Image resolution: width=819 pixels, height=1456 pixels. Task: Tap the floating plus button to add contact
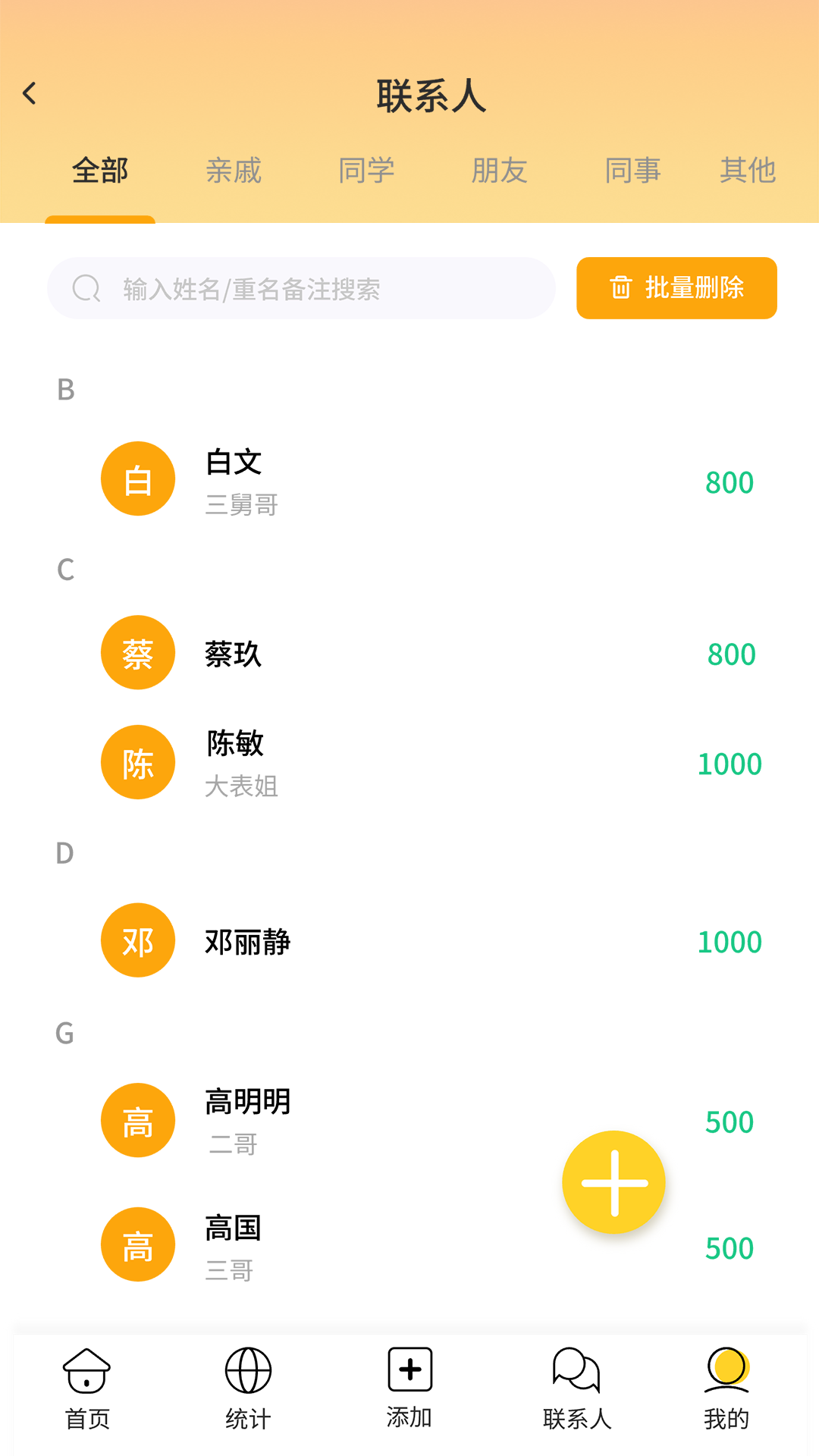614,1181
